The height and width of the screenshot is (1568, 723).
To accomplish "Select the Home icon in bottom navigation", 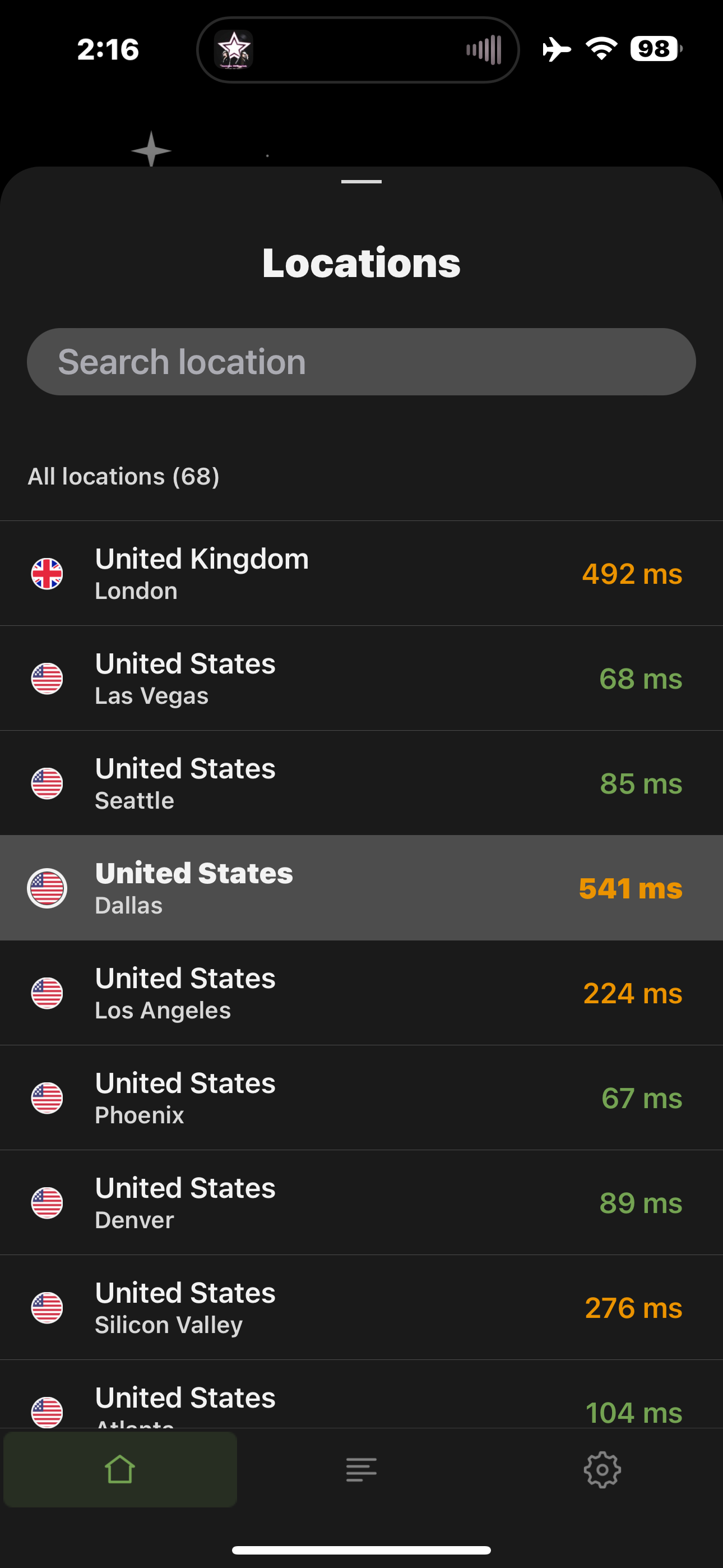I will coord(121,1470).
